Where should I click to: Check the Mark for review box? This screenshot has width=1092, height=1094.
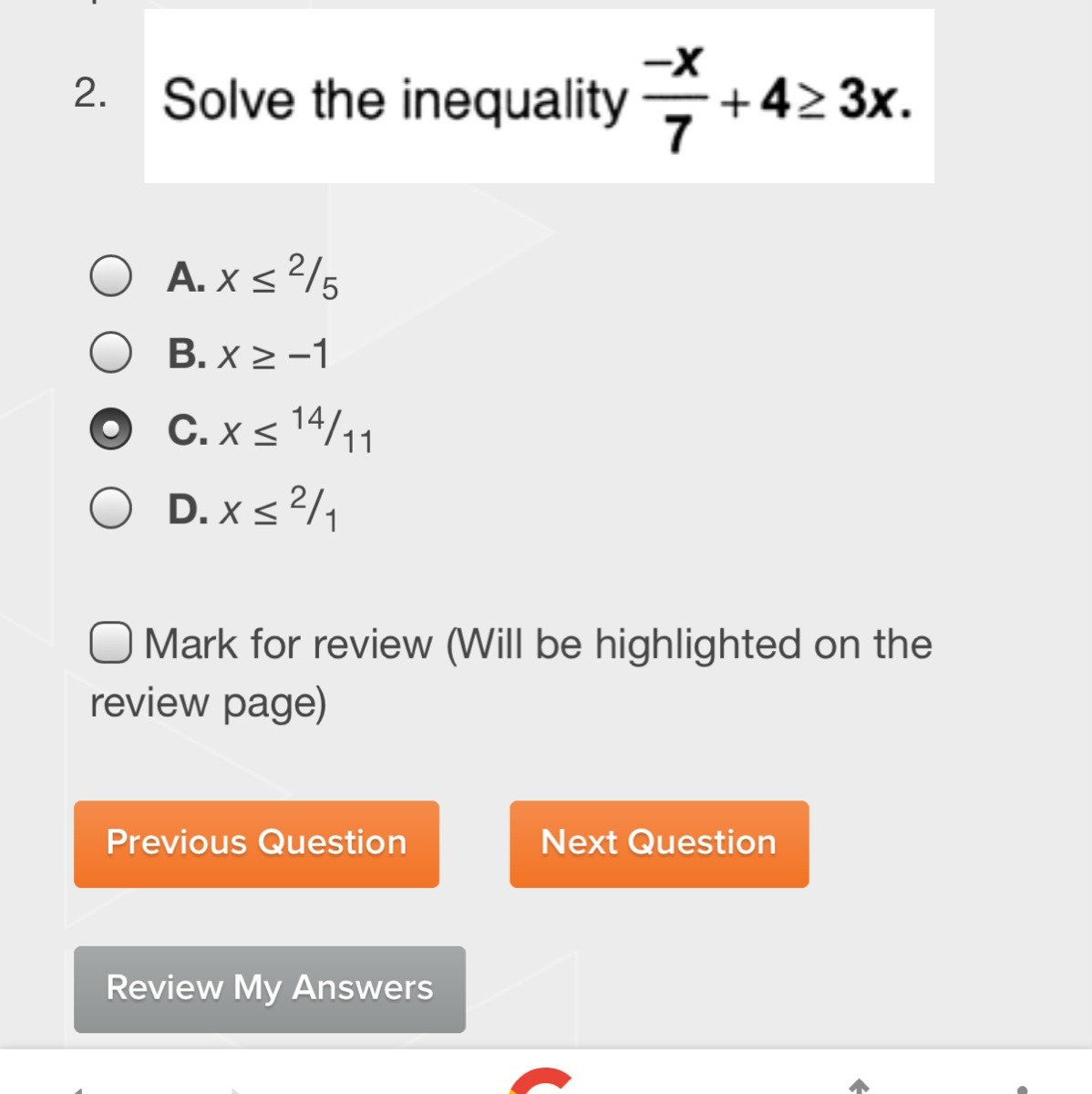pyautogui.click(x=111, y=643)
